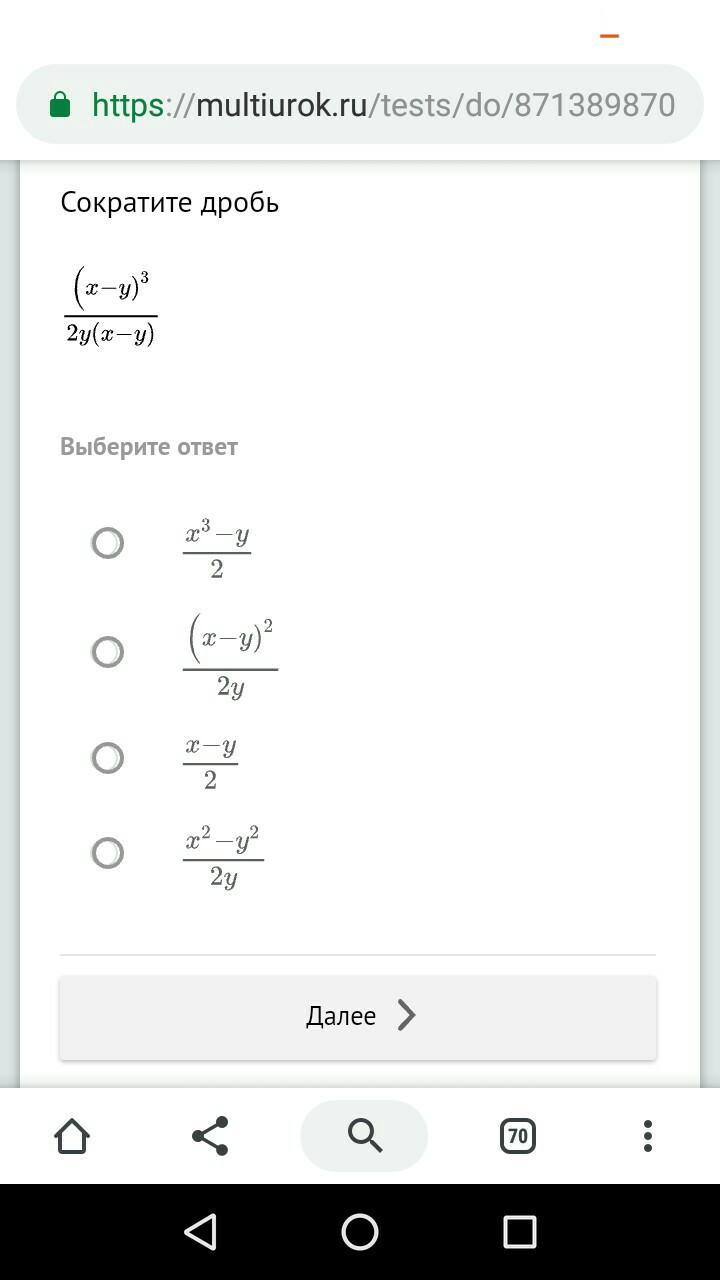This screenshot has height=1280, width=720.
Task: Choose the answer (x−y)²/2y
Action: tap(108, 652)
